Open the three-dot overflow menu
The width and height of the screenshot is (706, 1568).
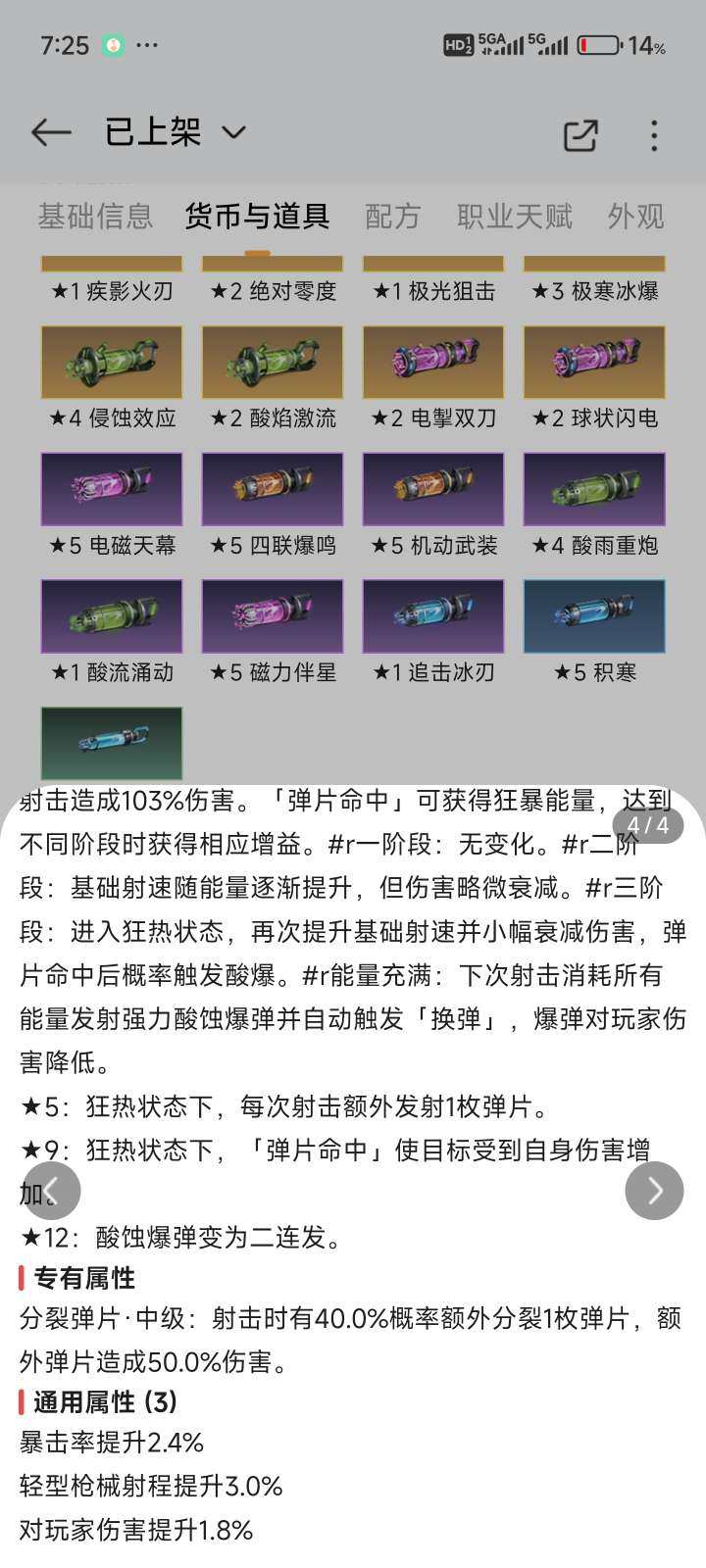654,135
